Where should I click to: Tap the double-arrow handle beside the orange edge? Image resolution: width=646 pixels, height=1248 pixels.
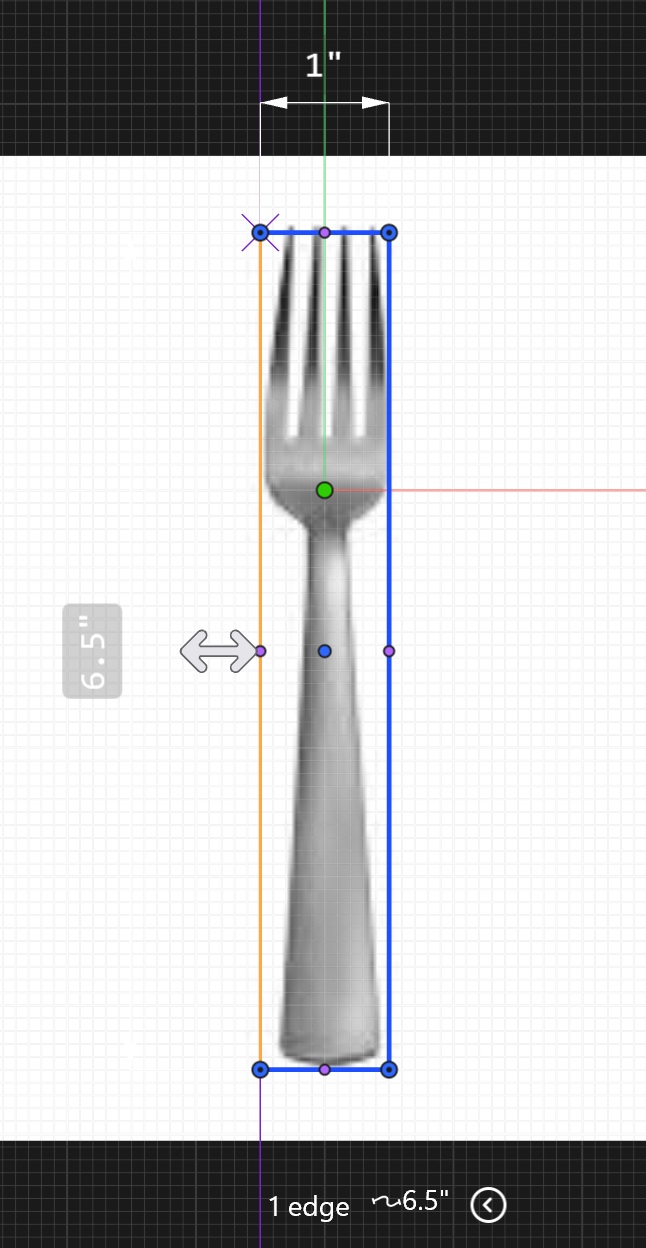click(x=217, y=651)
